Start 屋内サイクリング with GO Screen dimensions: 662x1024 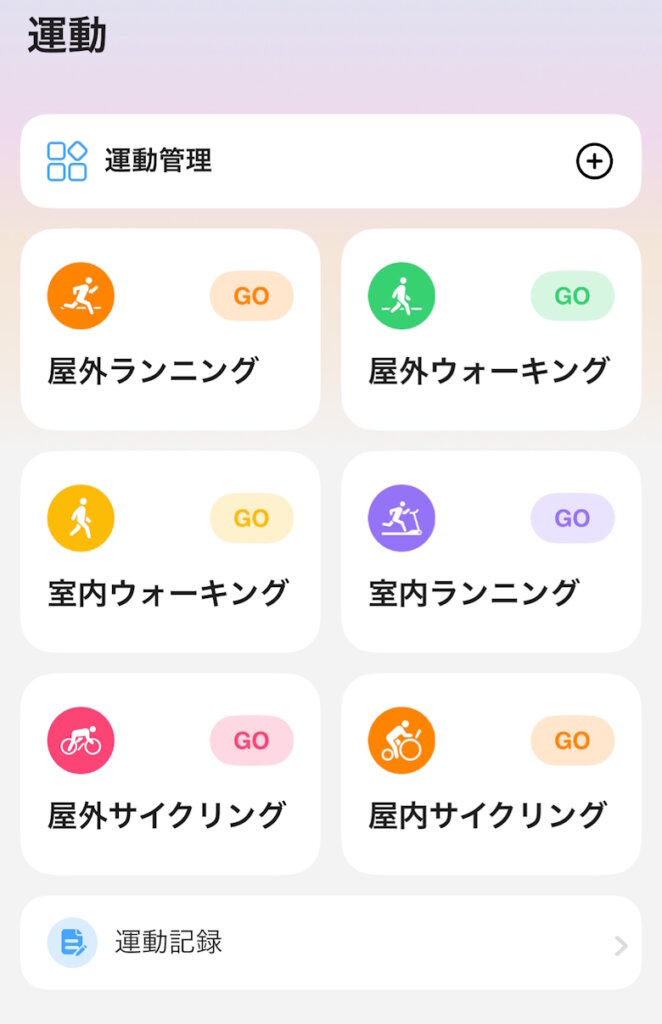(x=572, y=740)
